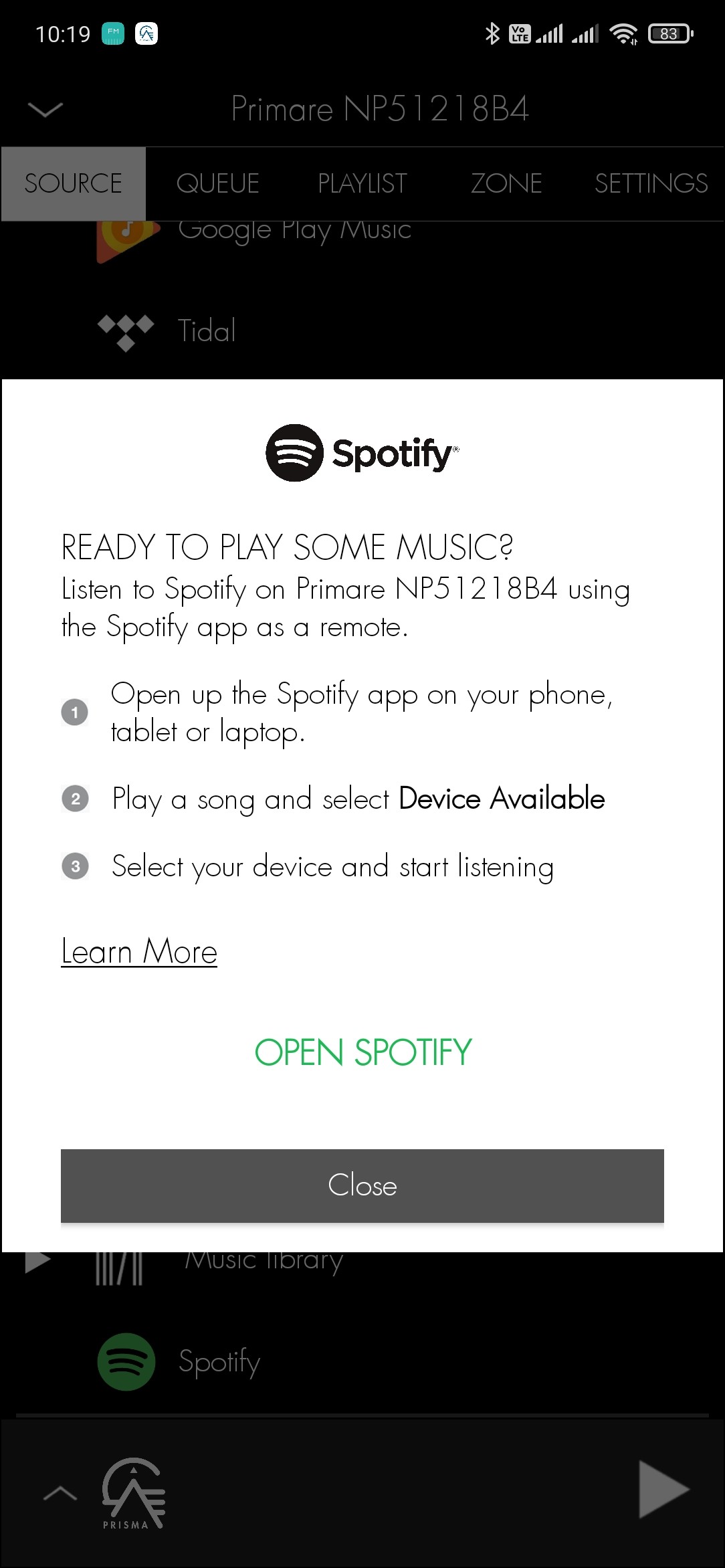Image resolution: width=725 pixels, height=1568 pixels.
Task: Start playback with the play button
Action: pos(663,1489)
